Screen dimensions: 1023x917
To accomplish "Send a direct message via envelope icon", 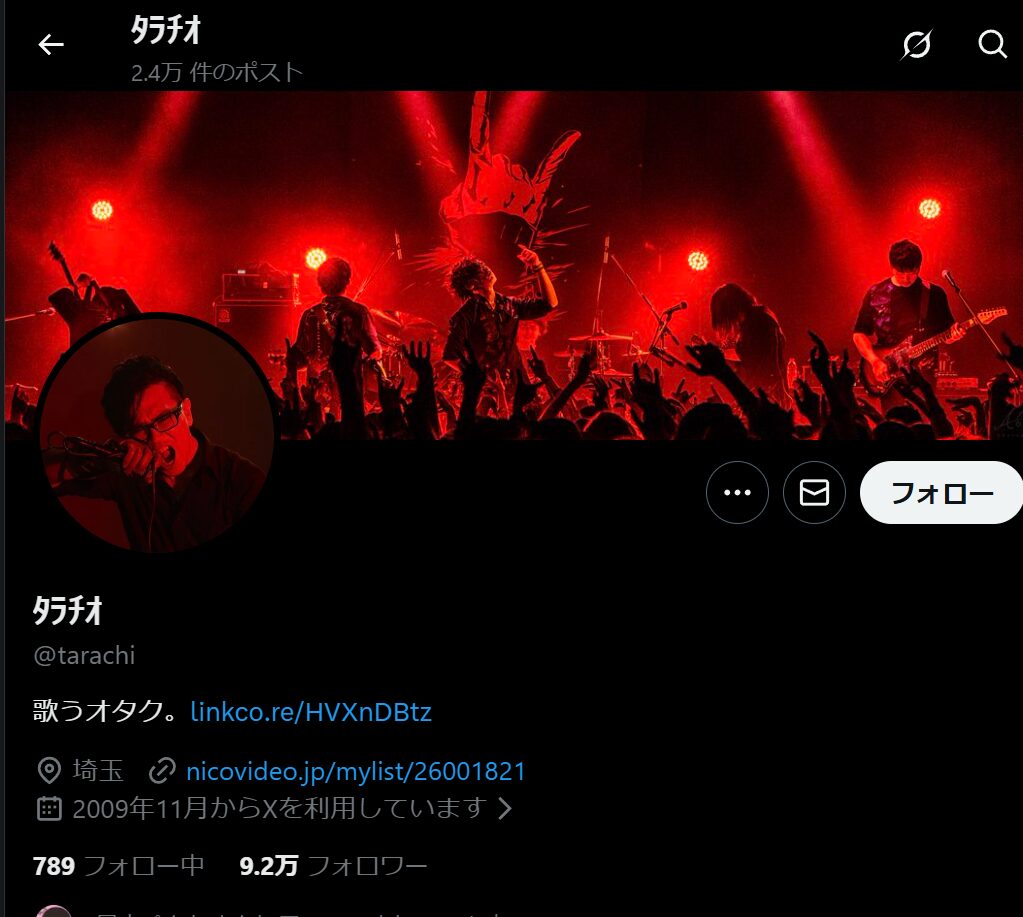I will [x=814, y=493].
